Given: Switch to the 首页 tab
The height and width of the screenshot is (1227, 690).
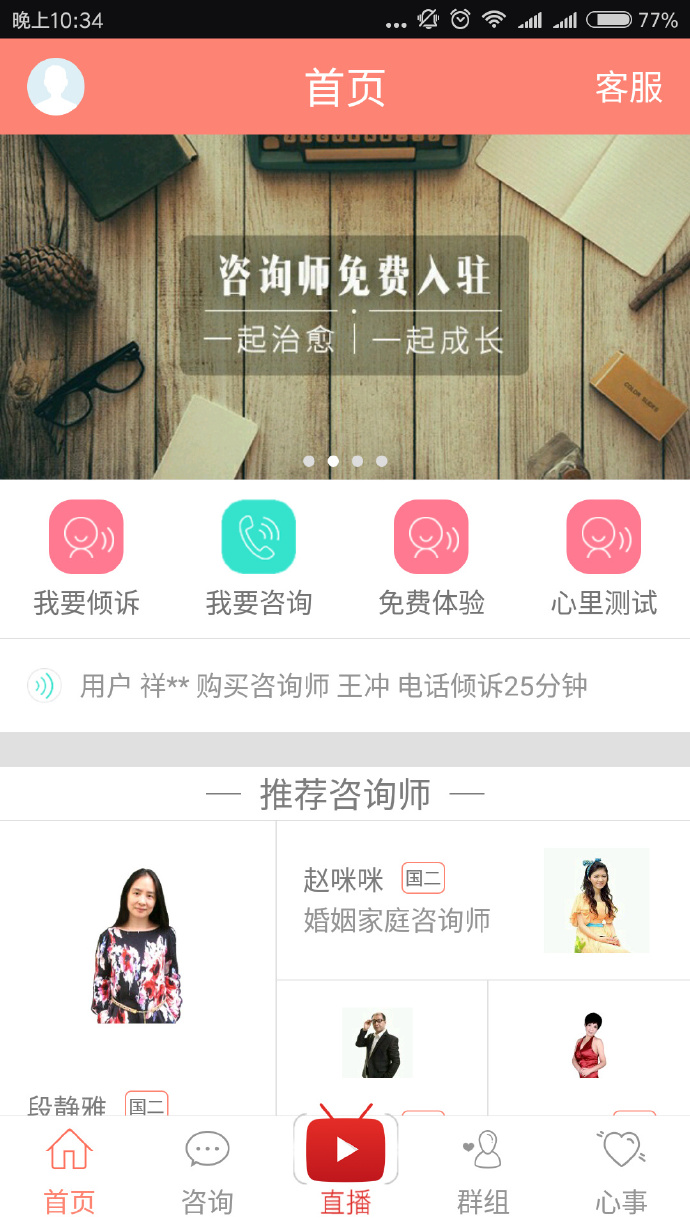Looking at the screenshot, I should tap(69, 1172).
